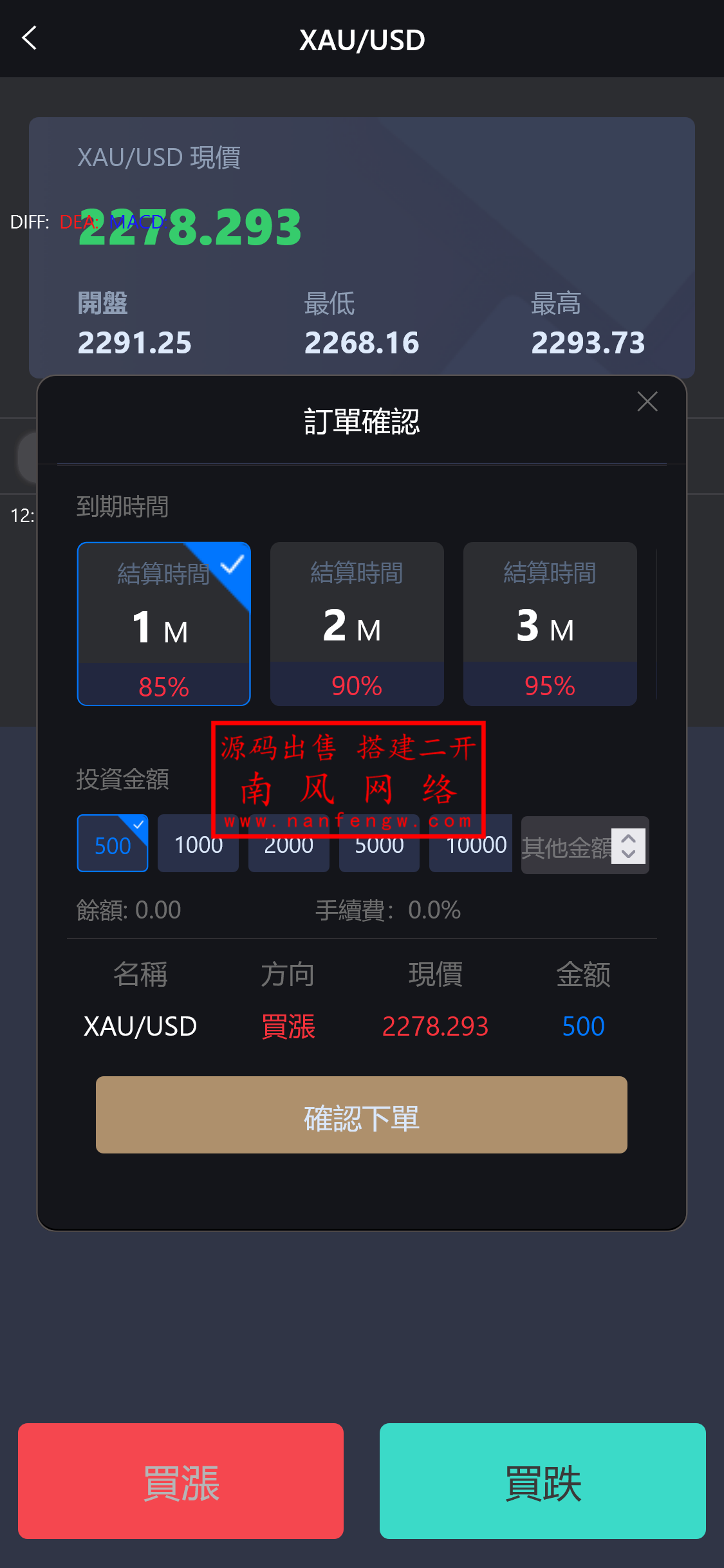Screen dimensions: 724x1568
Task: Select the 1 M settlement time option
Action: point(163,624)
